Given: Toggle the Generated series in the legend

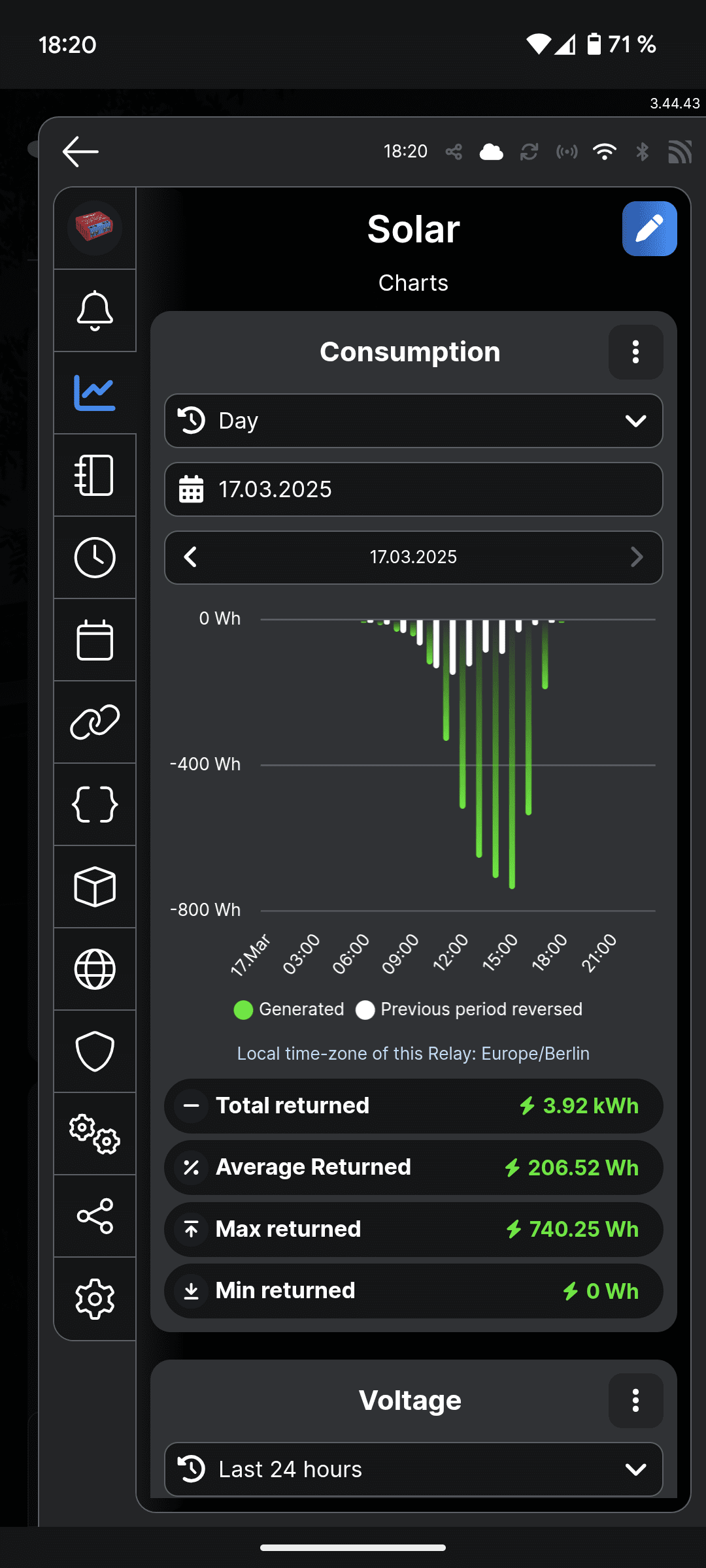Looking at the screenshot, I should 289,1009.
